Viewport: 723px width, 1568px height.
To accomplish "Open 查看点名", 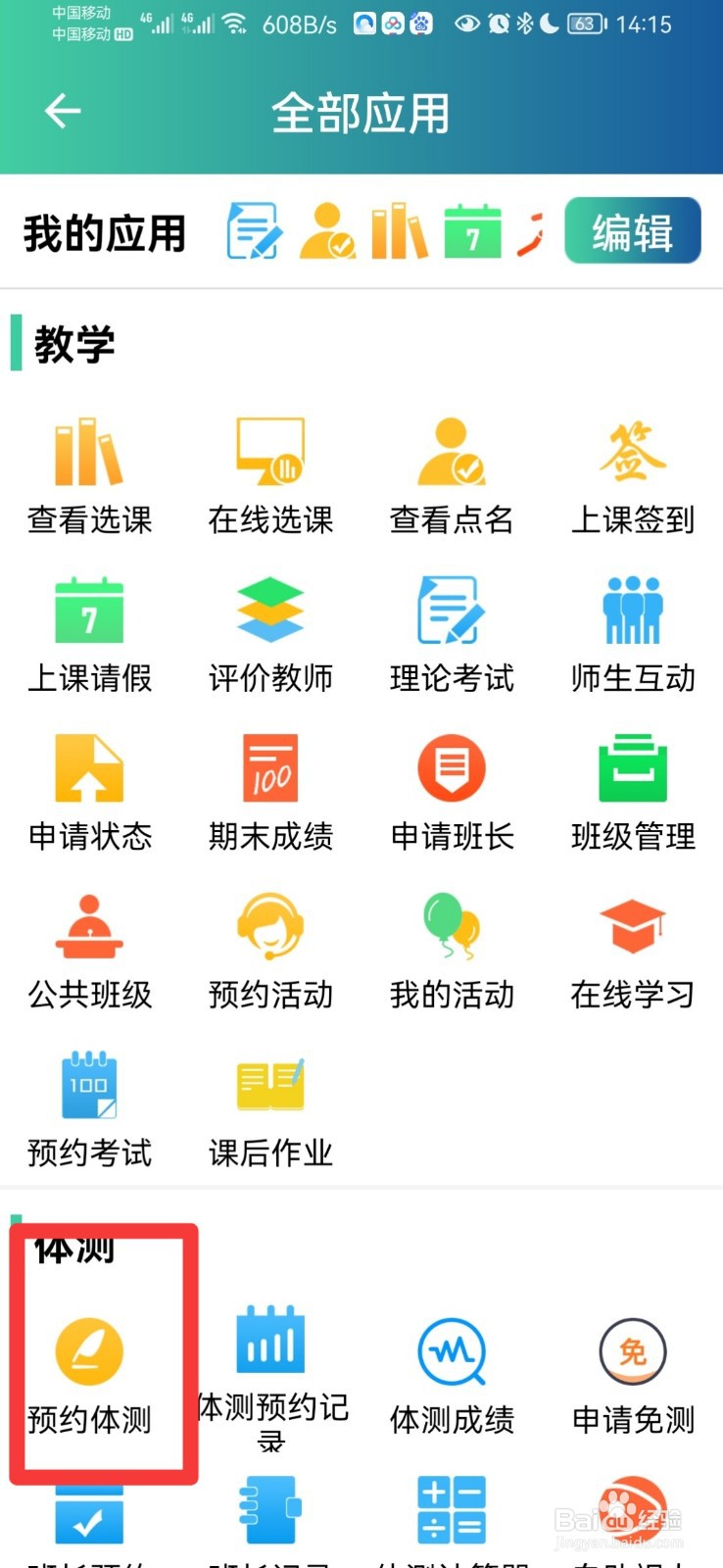I will click(x=452, y=477).
